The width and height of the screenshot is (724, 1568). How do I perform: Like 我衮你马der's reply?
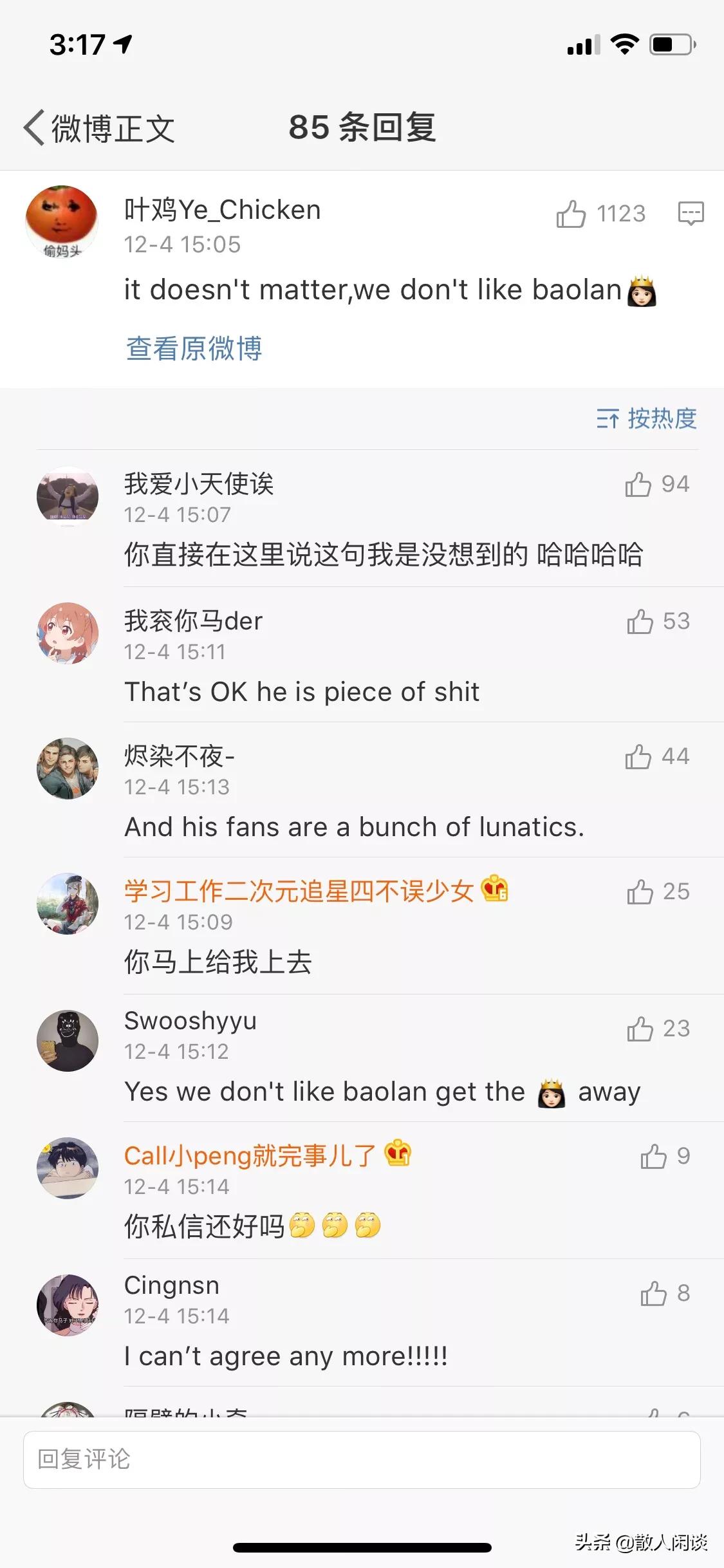(640, 622)
